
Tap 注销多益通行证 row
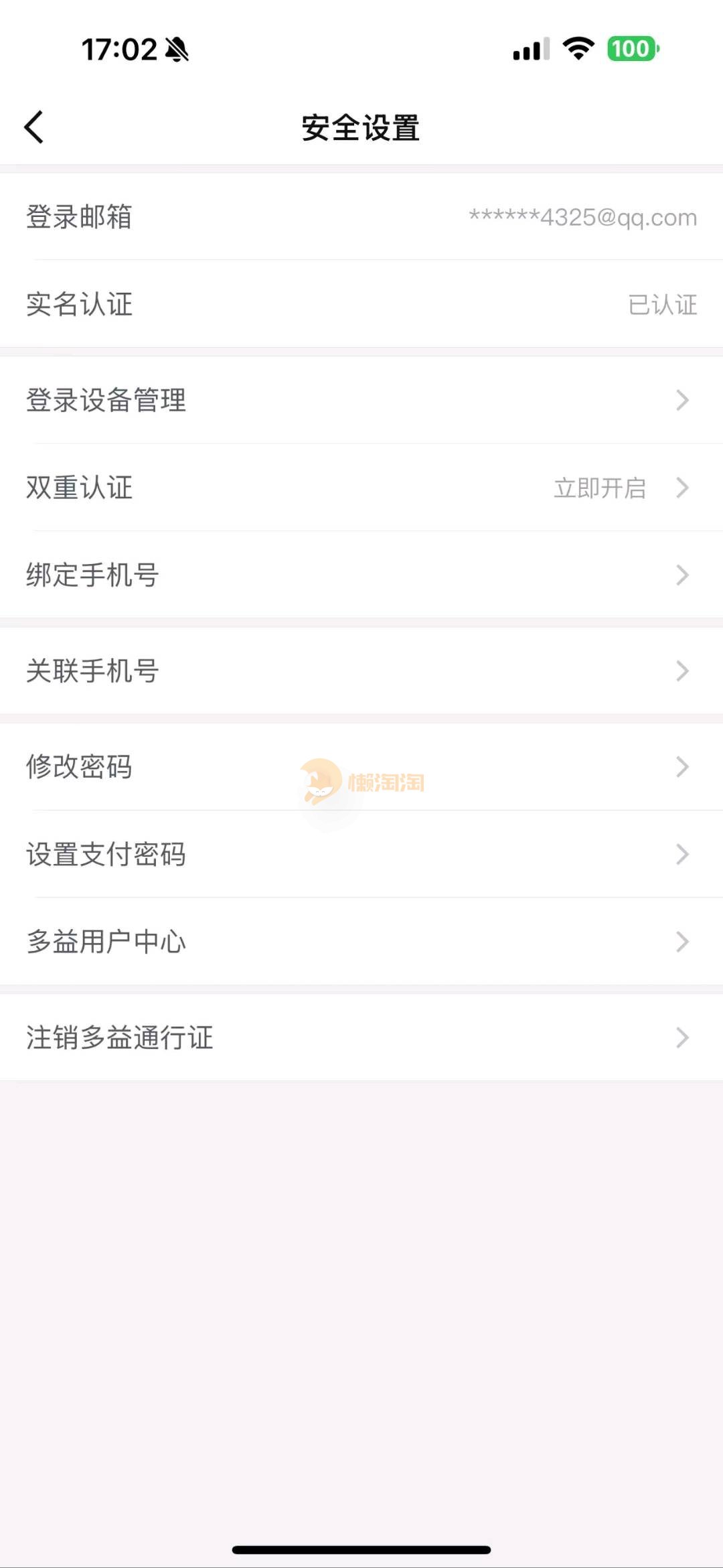point(361,1037)
